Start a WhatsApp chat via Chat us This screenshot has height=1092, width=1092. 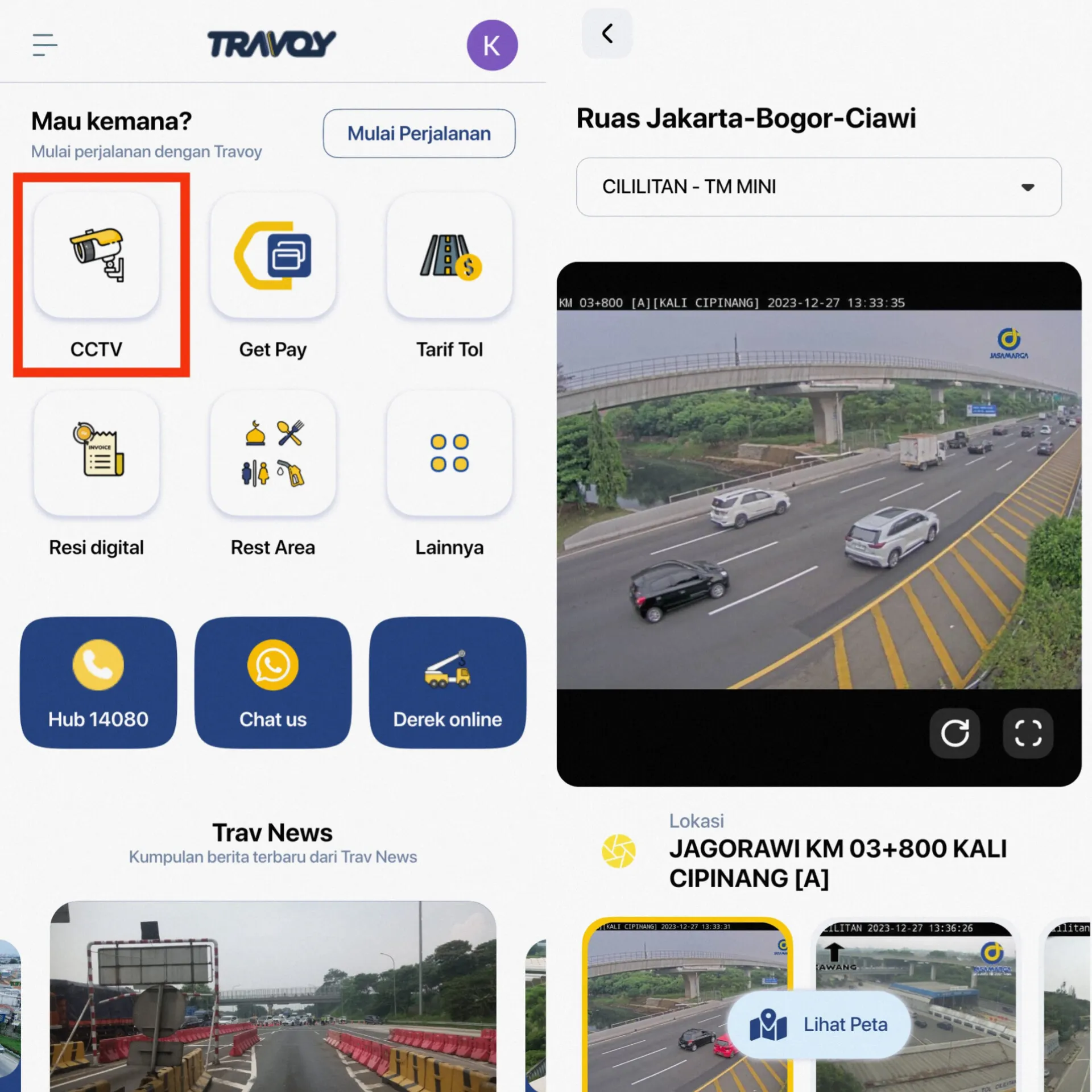273,682
